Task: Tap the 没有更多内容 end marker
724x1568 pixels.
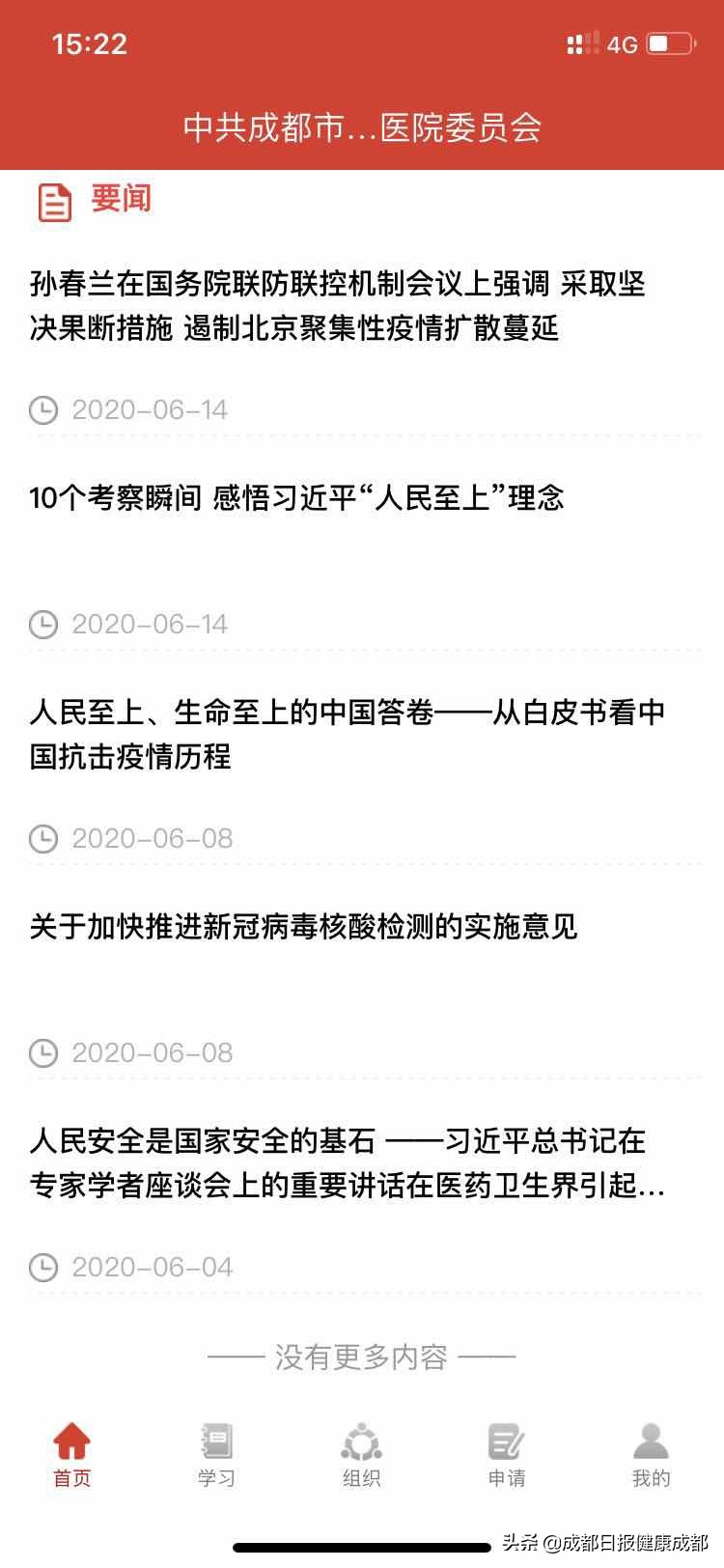Action: click(x=362, y=1356)
